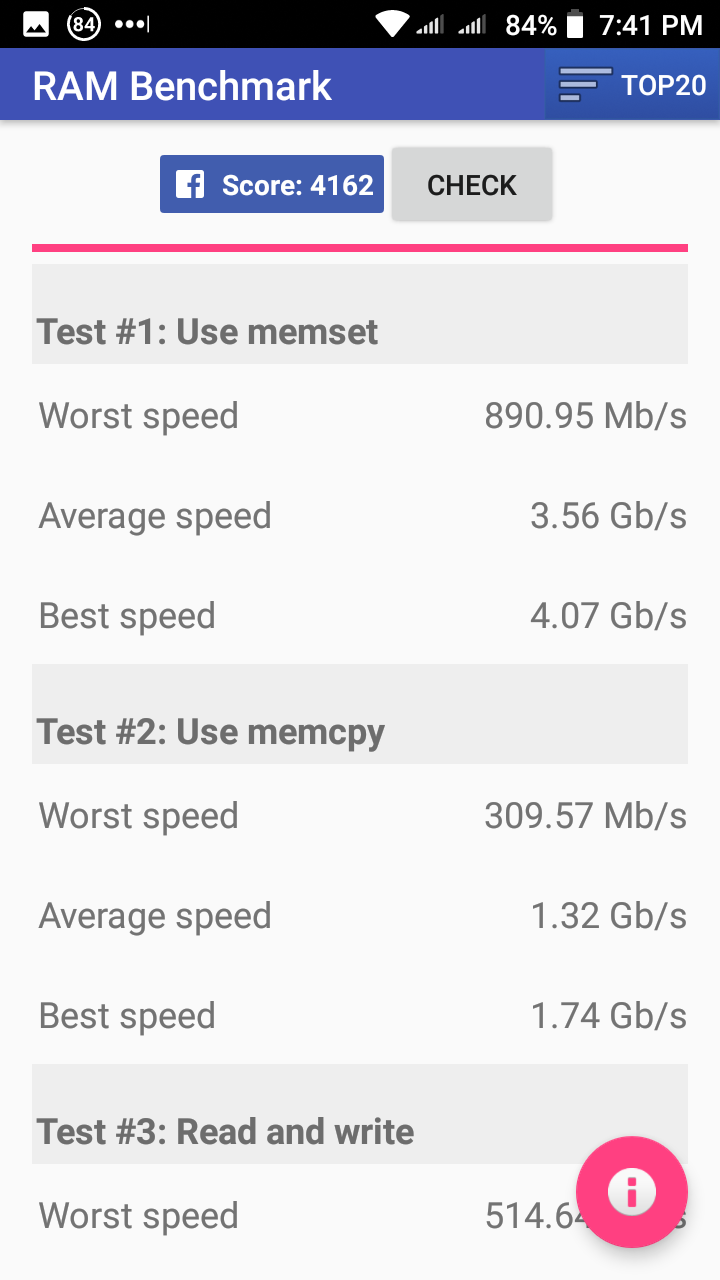The width and height of the screenshot is (720, 1280).
Task: Open the TOP20 ranking list
Action: [632, 85]
